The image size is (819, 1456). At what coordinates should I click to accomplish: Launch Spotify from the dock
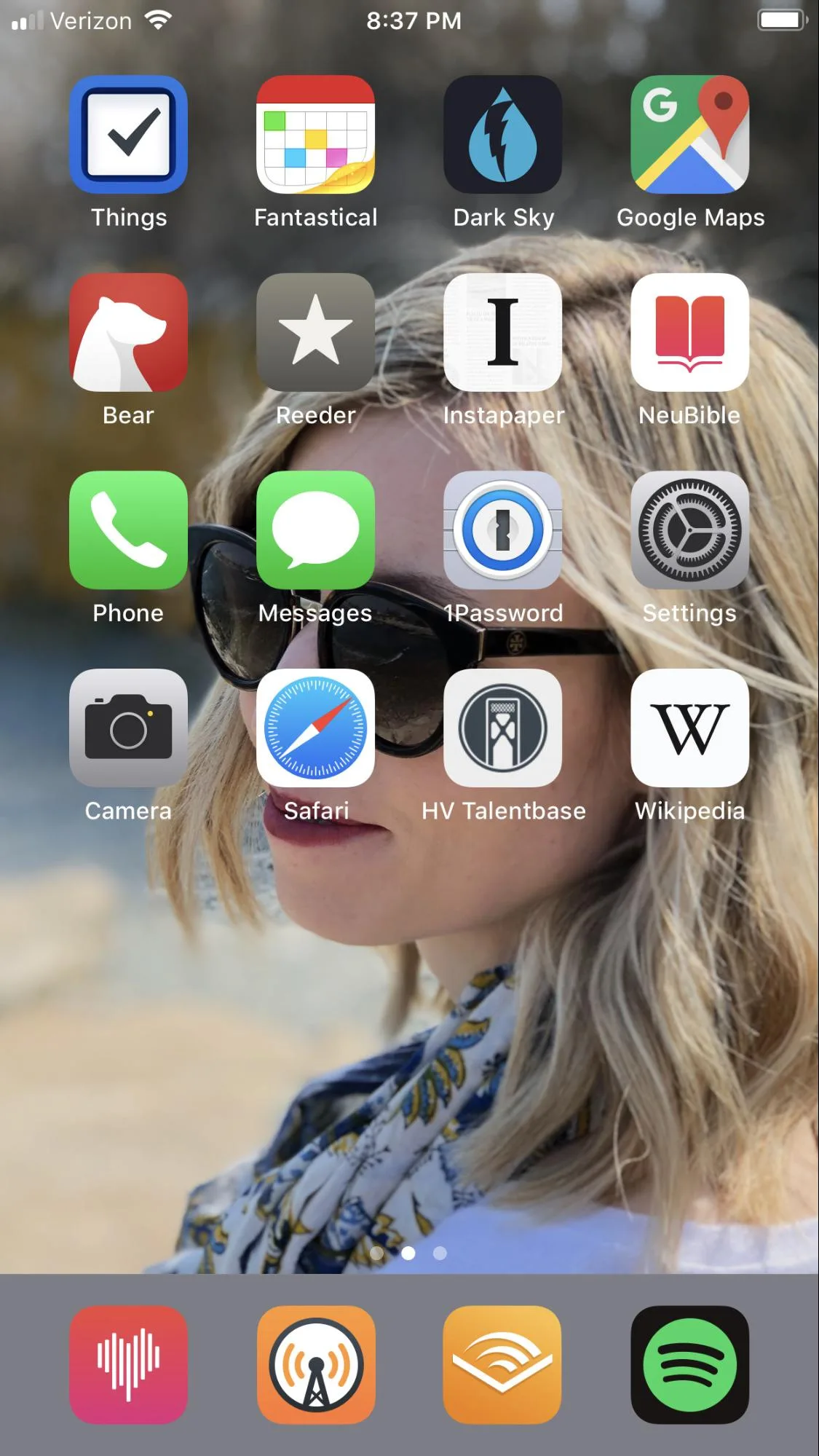coord(689,1365)
